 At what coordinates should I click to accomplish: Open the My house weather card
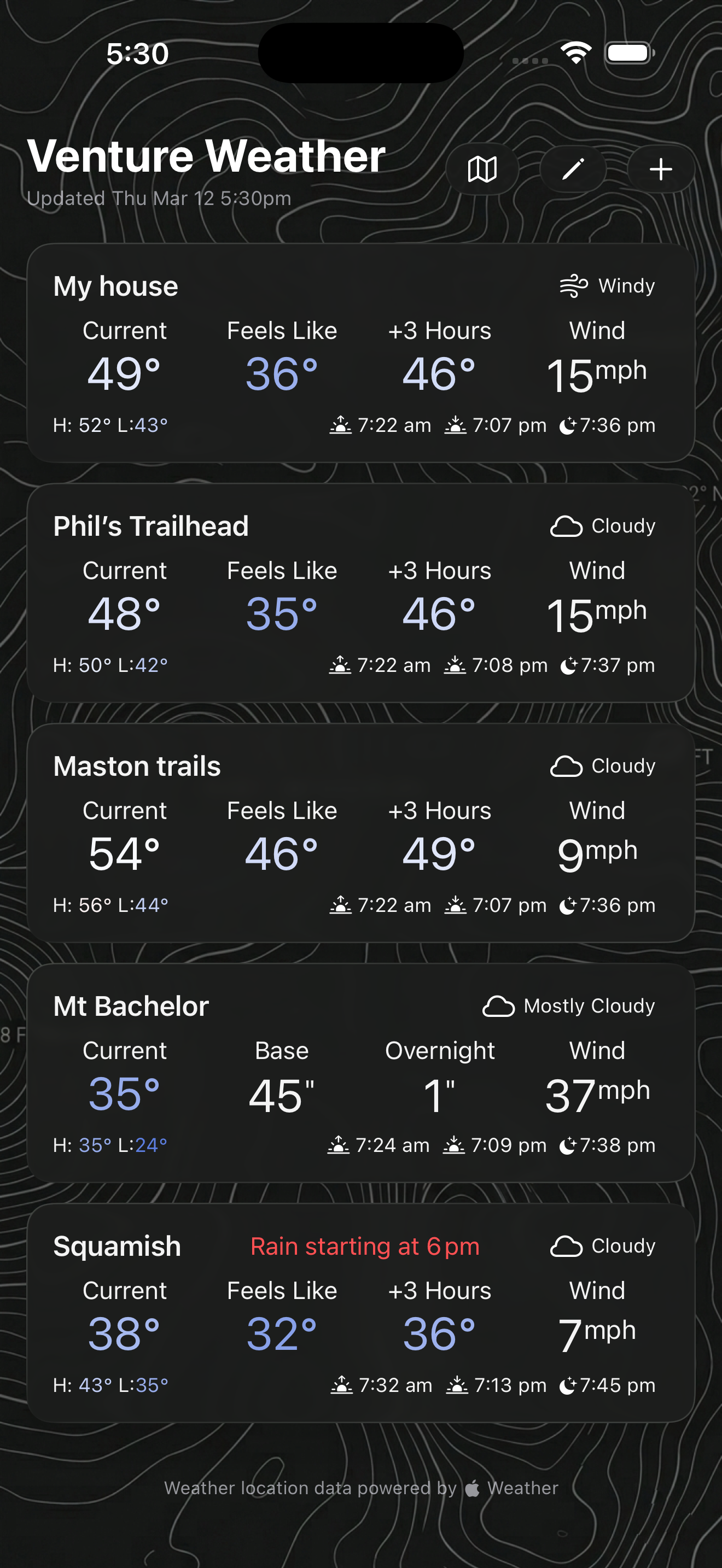360,353
